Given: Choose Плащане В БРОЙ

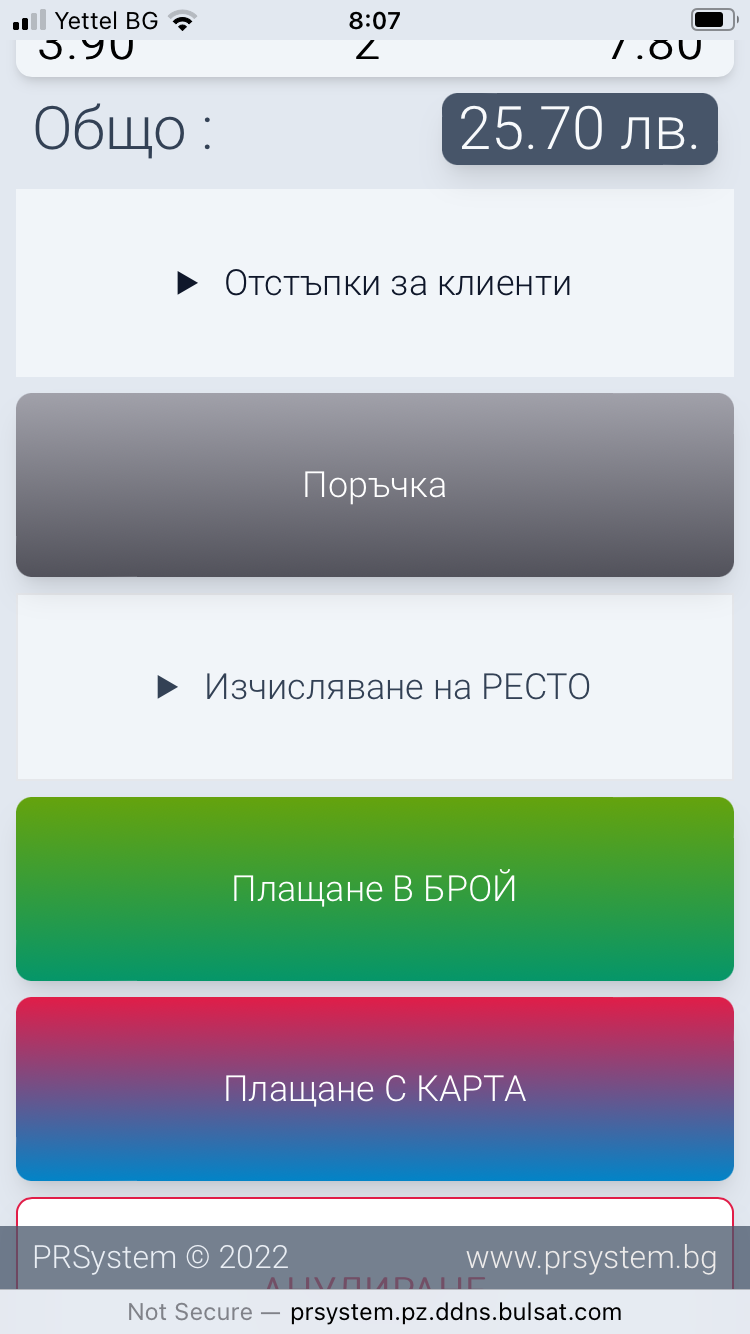Looking at the screenshot, I should [x=375, y=889].
